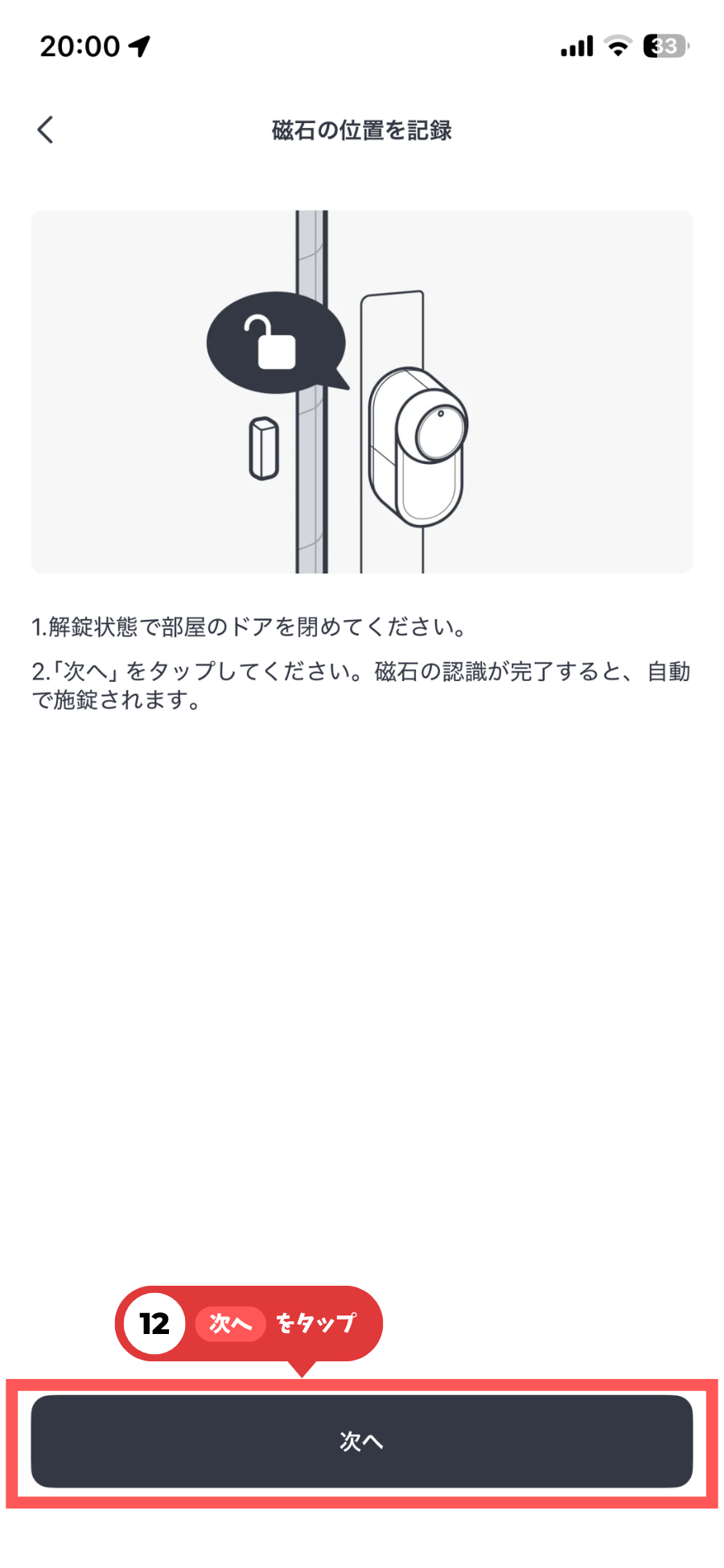Go back using the back arrow
724x1568 pixels.
coord(46,129)
